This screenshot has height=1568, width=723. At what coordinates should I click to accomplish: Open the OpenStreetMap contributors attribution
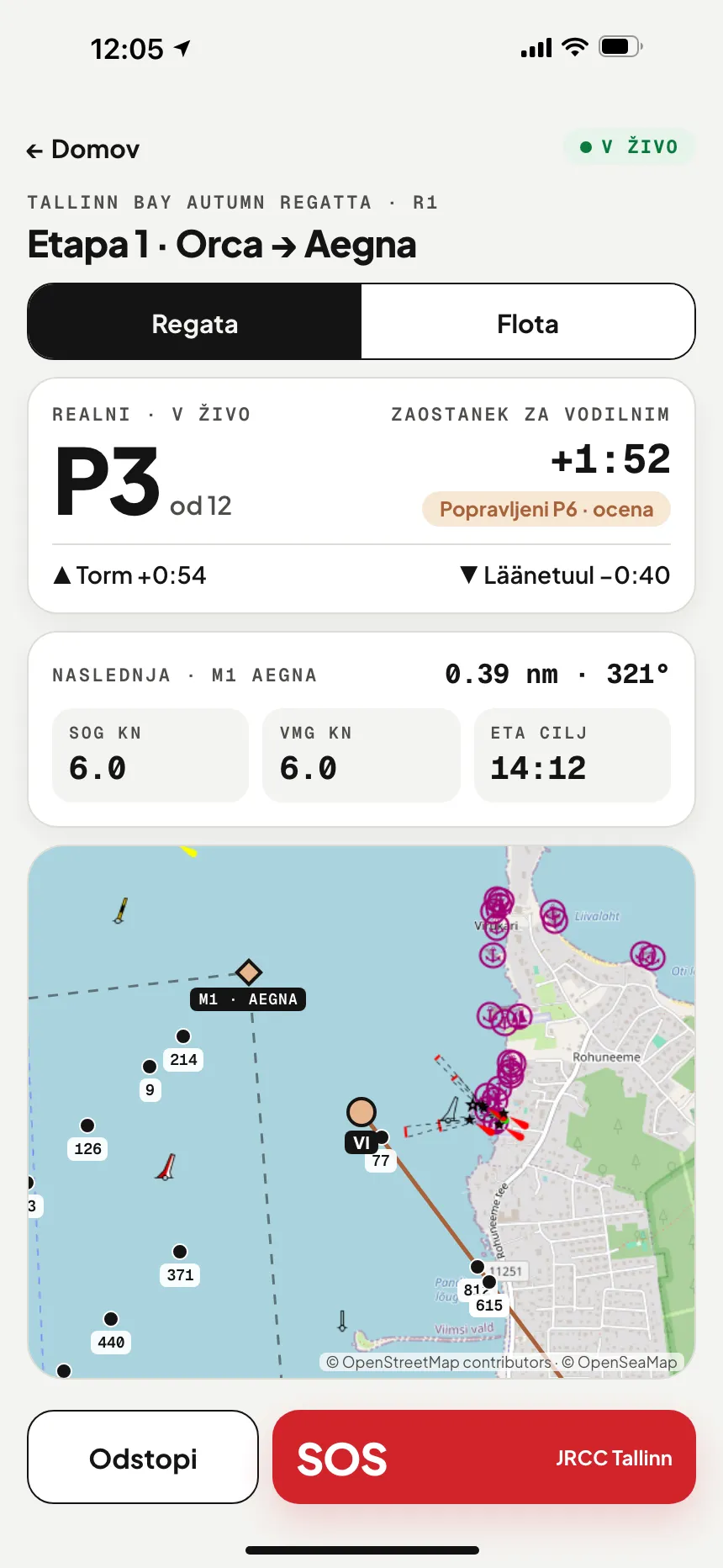pos(439,1362)
